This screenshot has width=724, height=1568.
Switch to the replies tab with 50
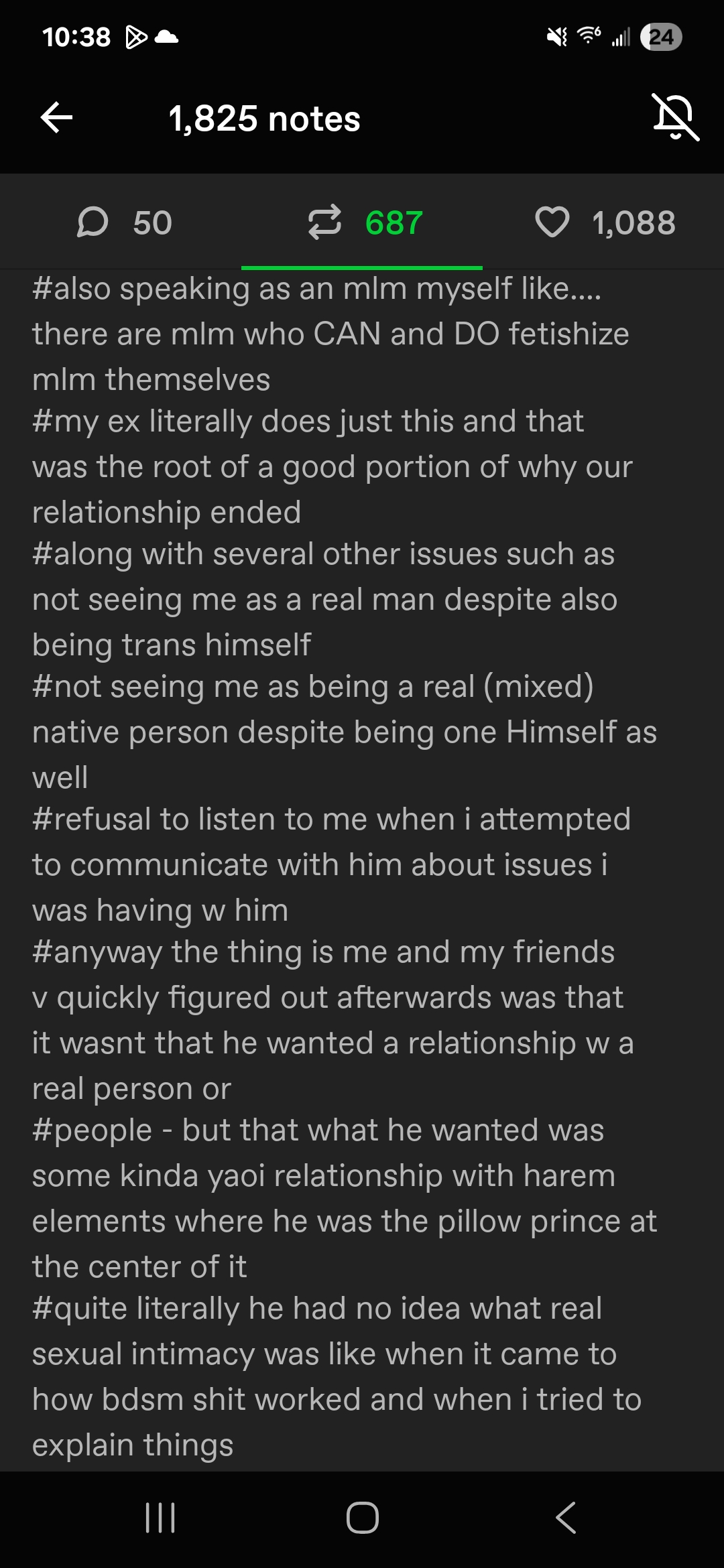(x=125, y=222)
